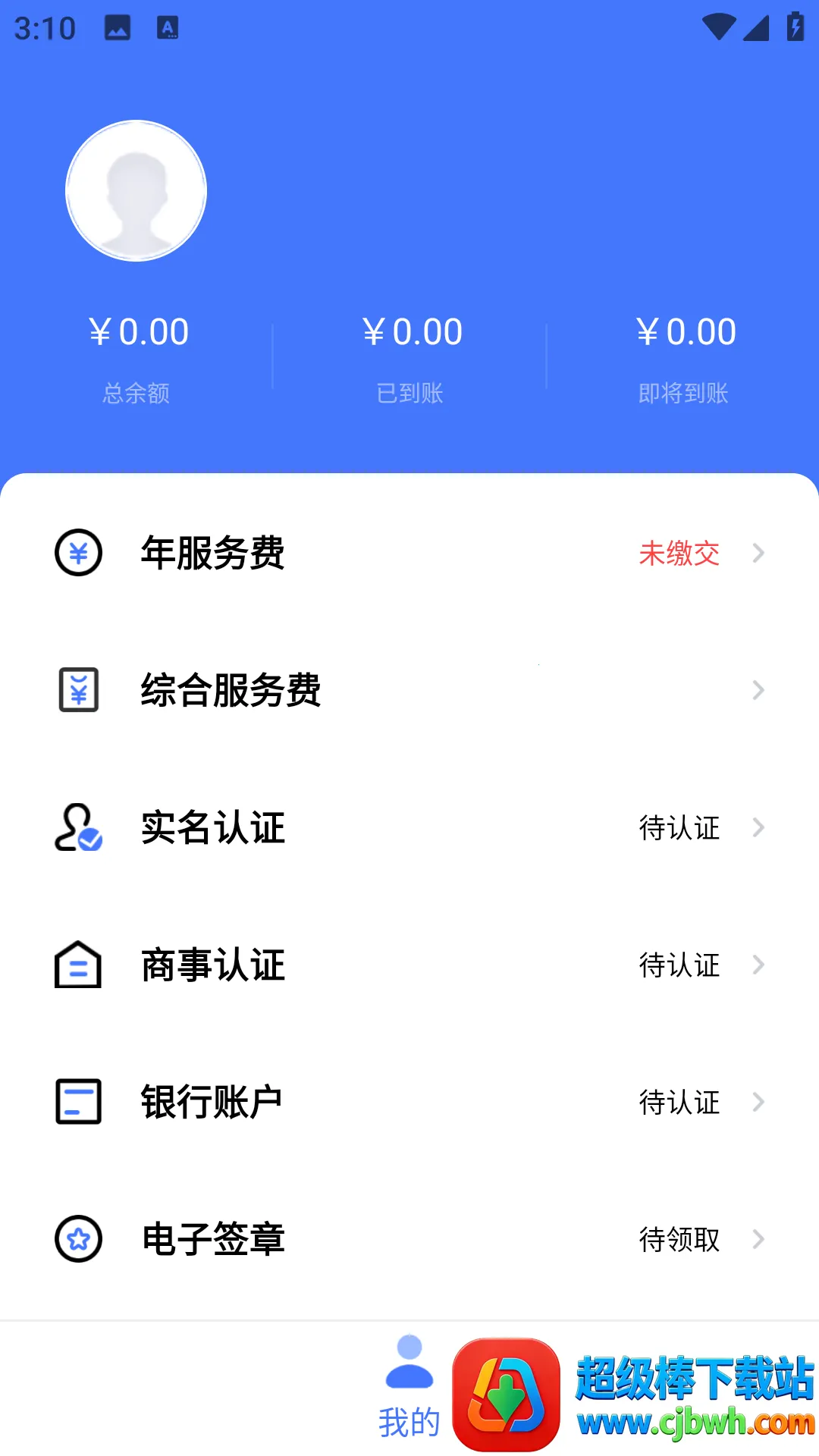Select the 银行账户 bank card icon

click(77, 1103)
